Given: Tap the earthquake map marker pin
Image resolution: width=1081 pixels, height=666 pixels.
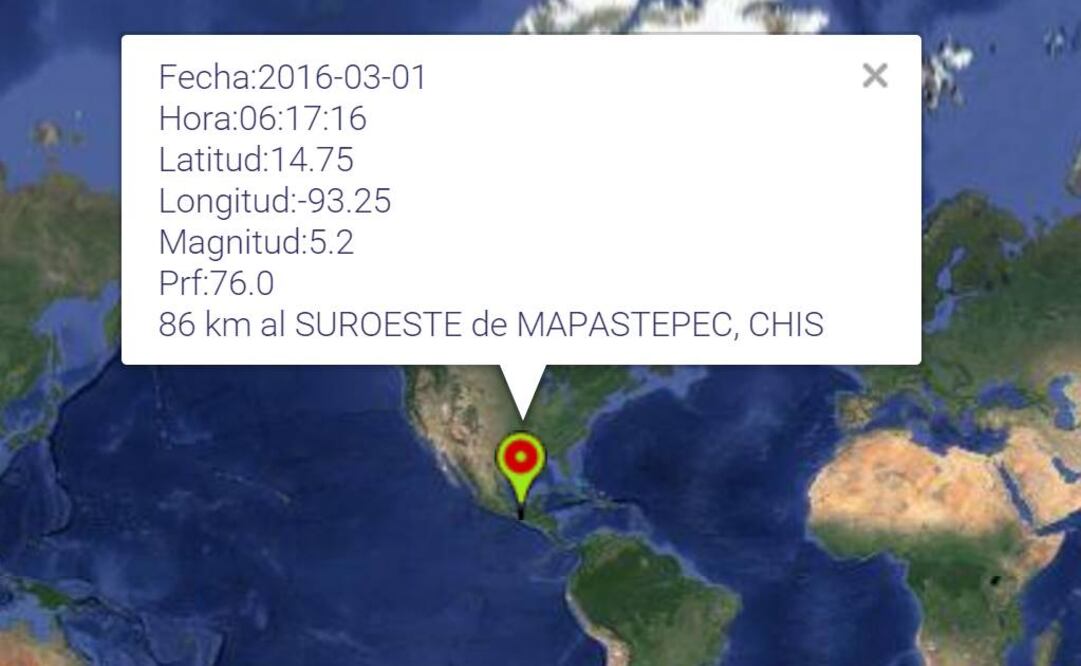Looking at the screenshot, I should point(521,462).
